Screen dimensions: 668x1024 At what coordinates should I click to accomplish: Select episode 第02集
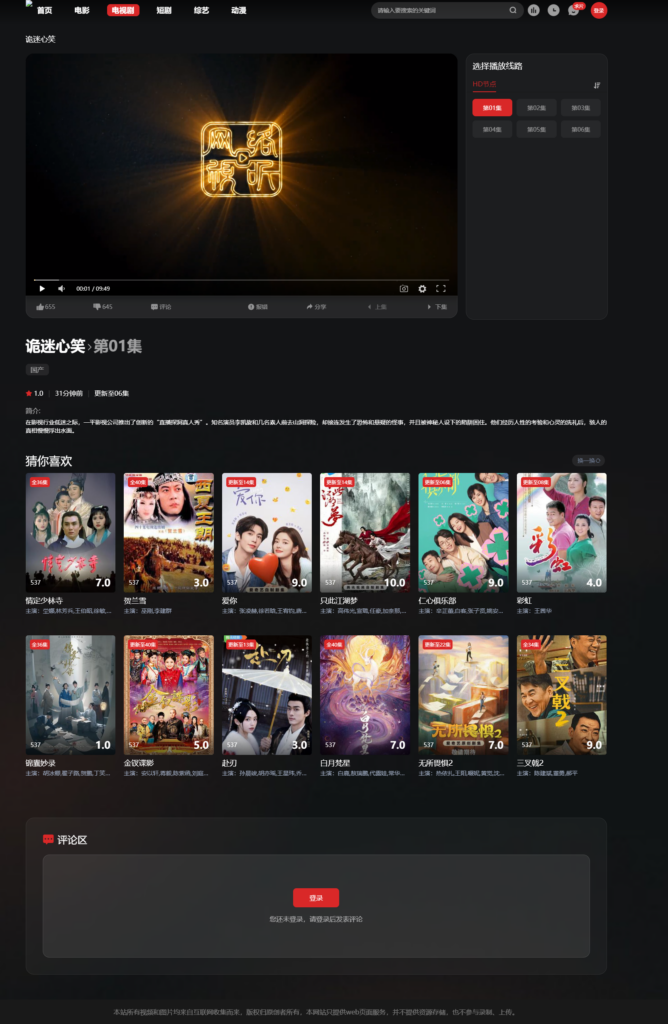(x=536, y=108)
